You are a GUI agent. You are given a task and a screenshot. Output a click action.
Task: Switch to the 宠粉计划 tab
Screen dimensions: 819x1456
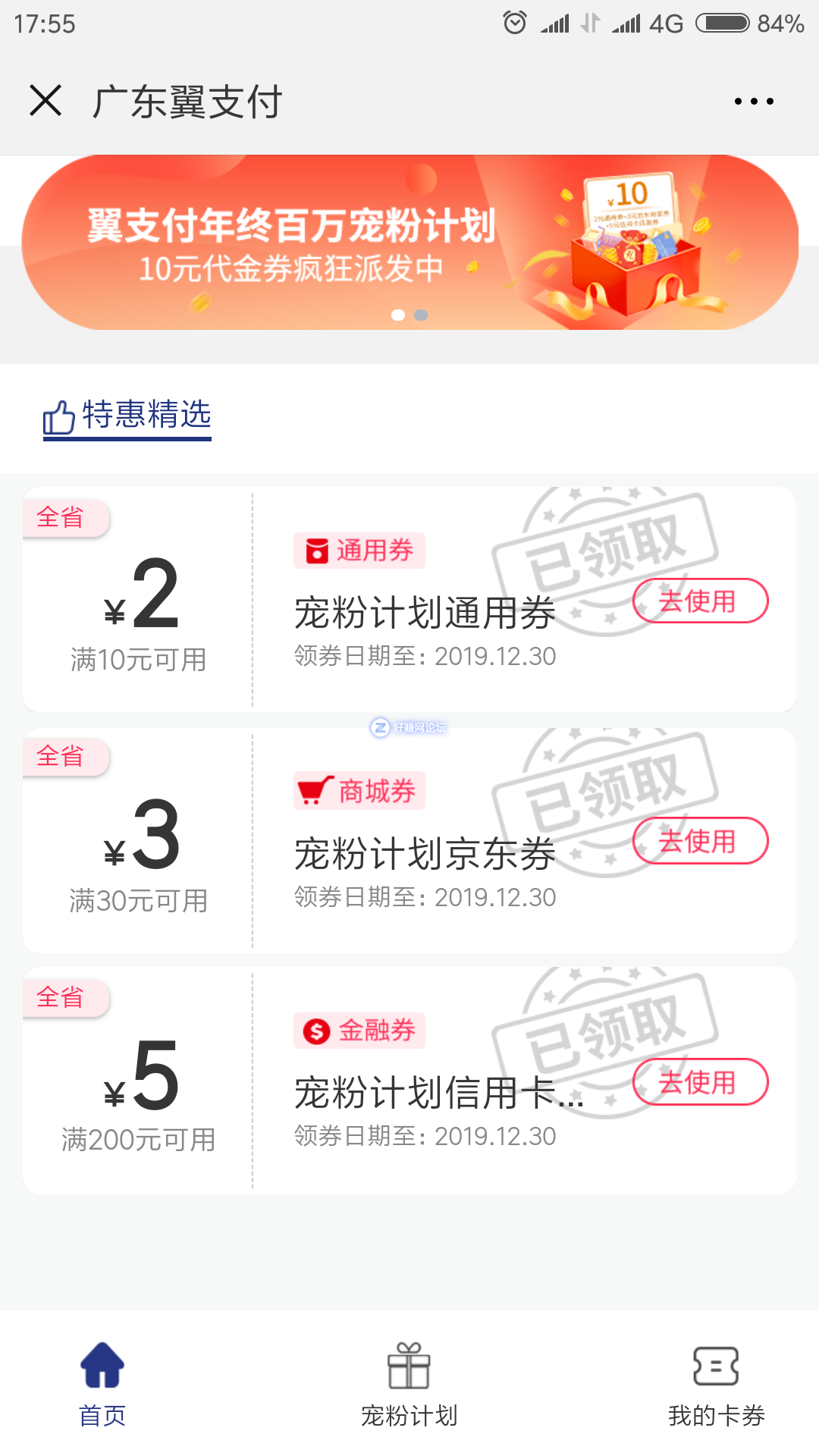click(409, 1384)
